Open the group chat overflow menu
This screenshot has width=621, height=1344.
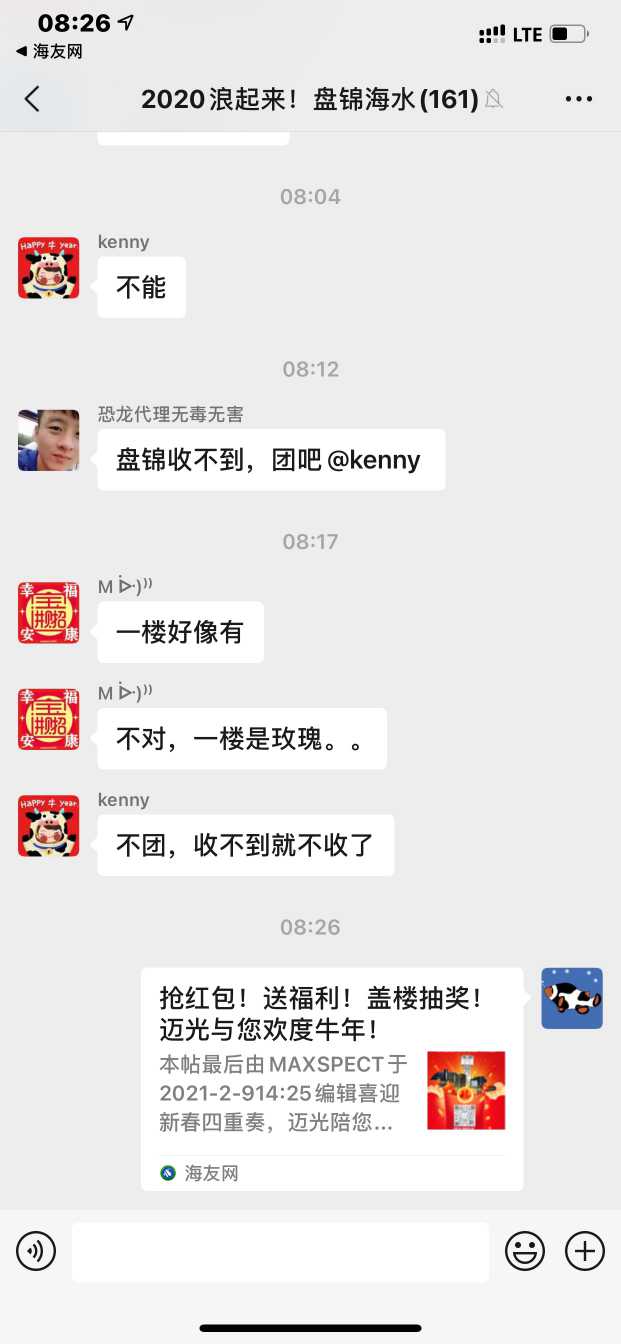pyautogui.click(x=579, y=98)
